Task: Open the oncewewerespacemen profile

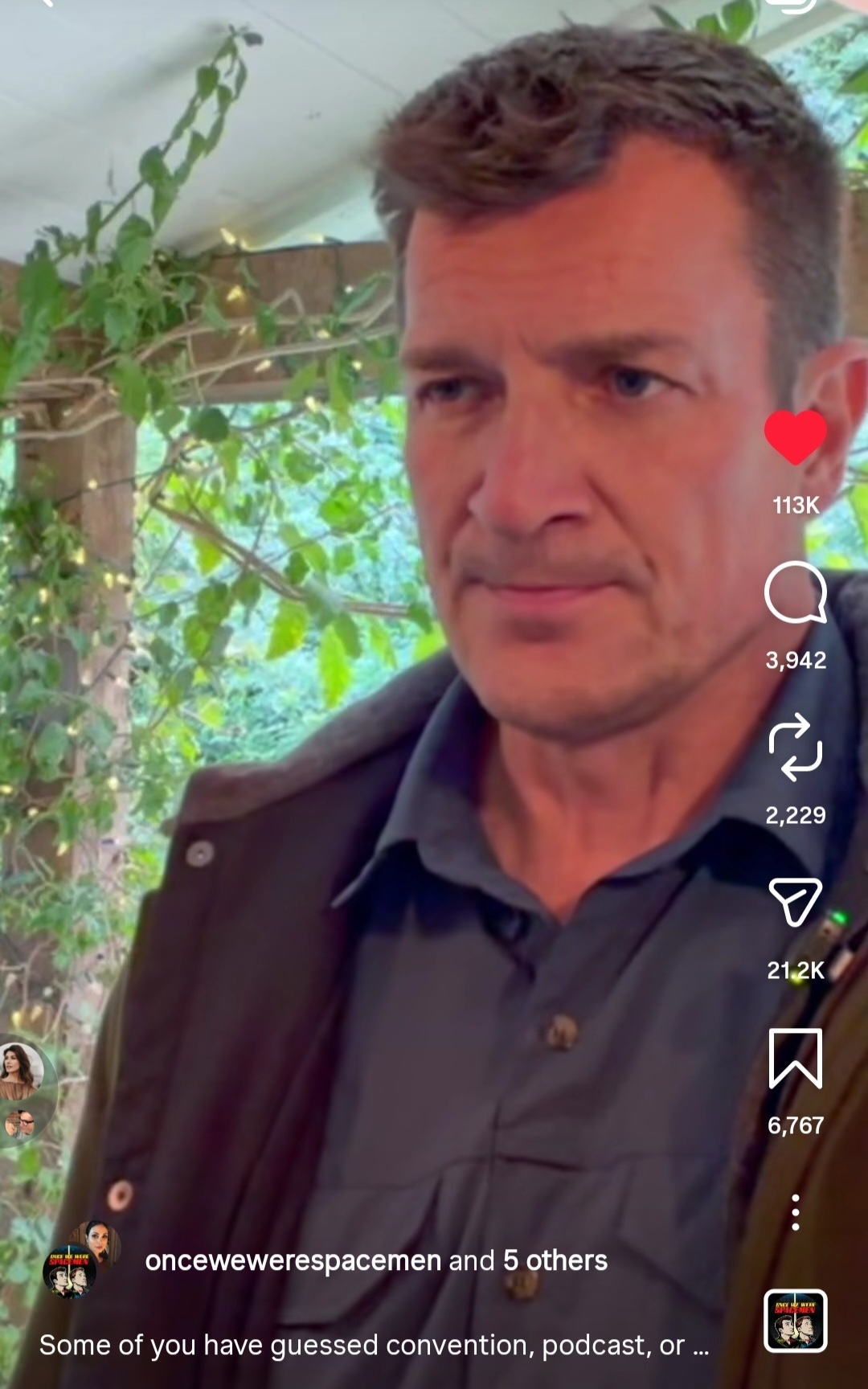Action: [293, 1260]
